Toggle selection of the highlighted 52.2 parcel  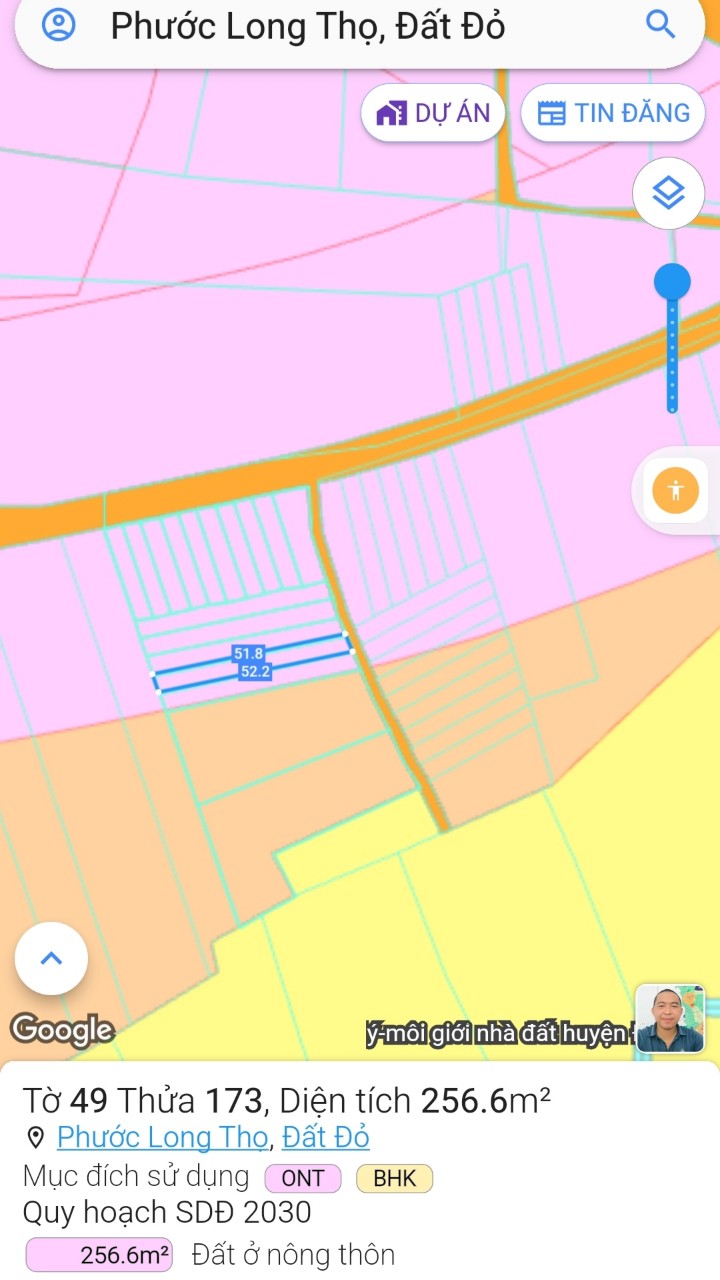click(255, 673)
